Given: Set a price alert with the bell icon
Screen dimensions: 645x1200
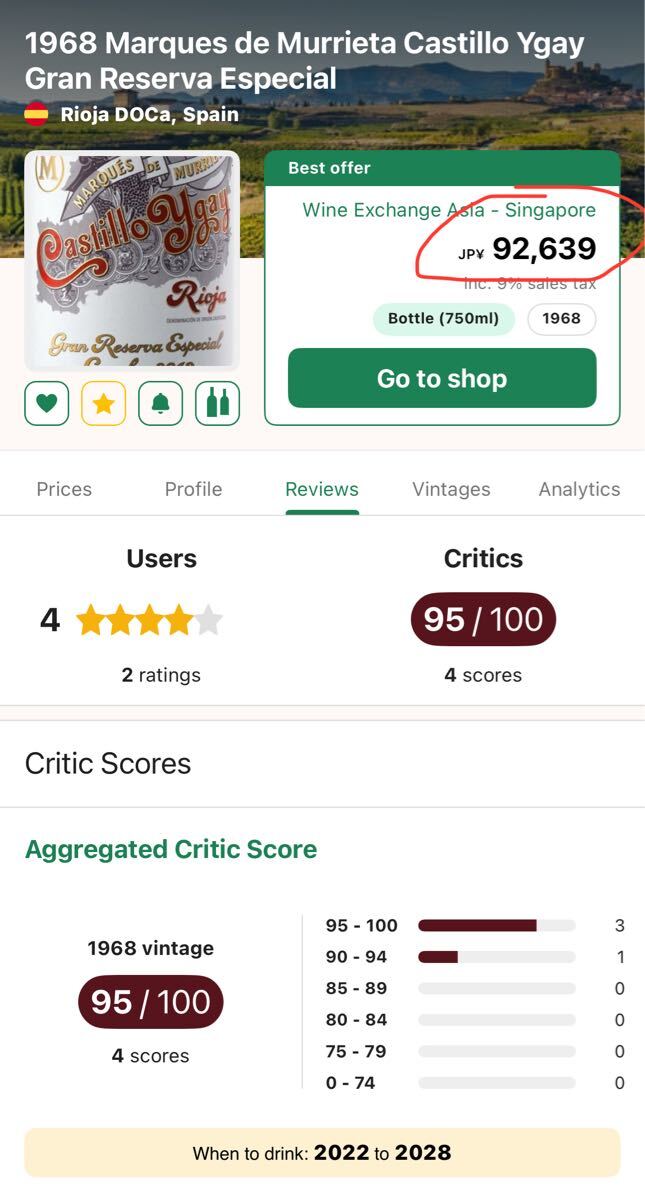Looking at the screenshot, I should 161,404.
